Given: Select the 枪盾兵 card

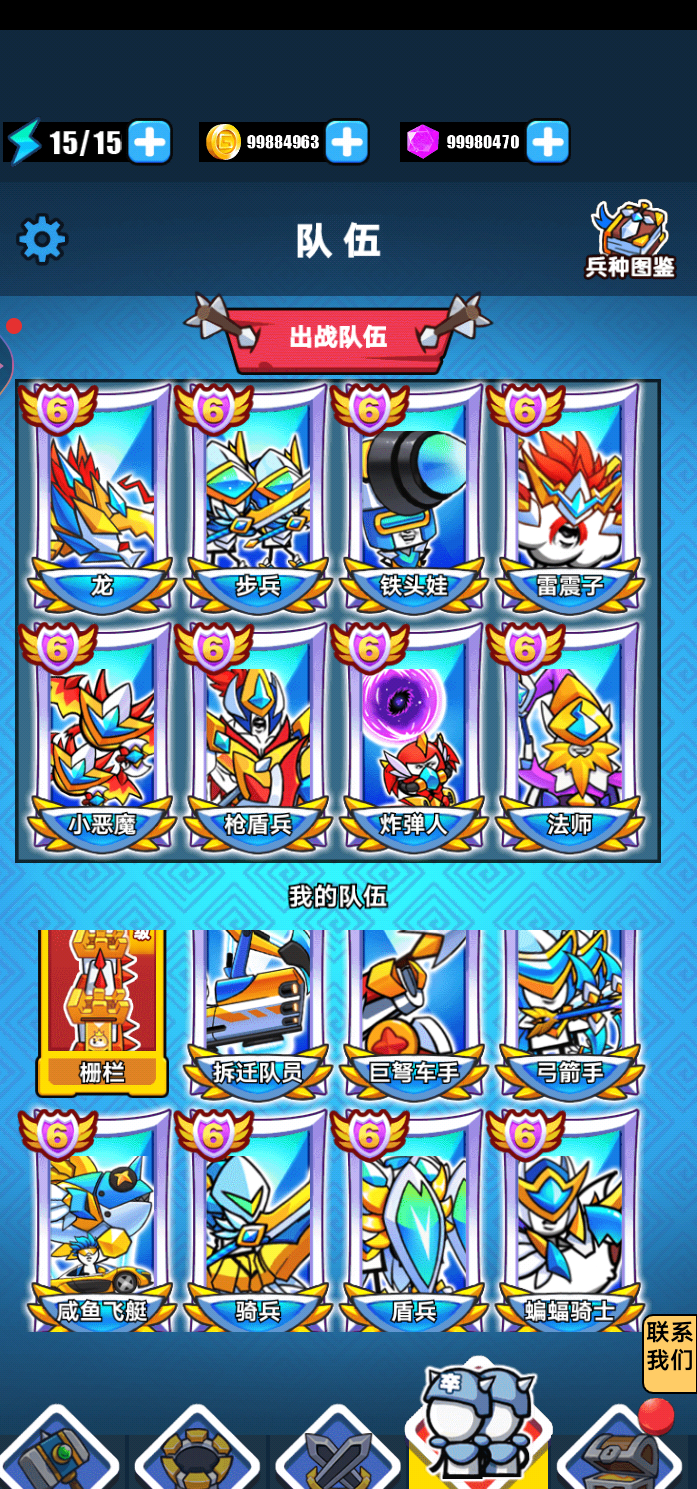Looking at the screenshot, I should point(258,740).
